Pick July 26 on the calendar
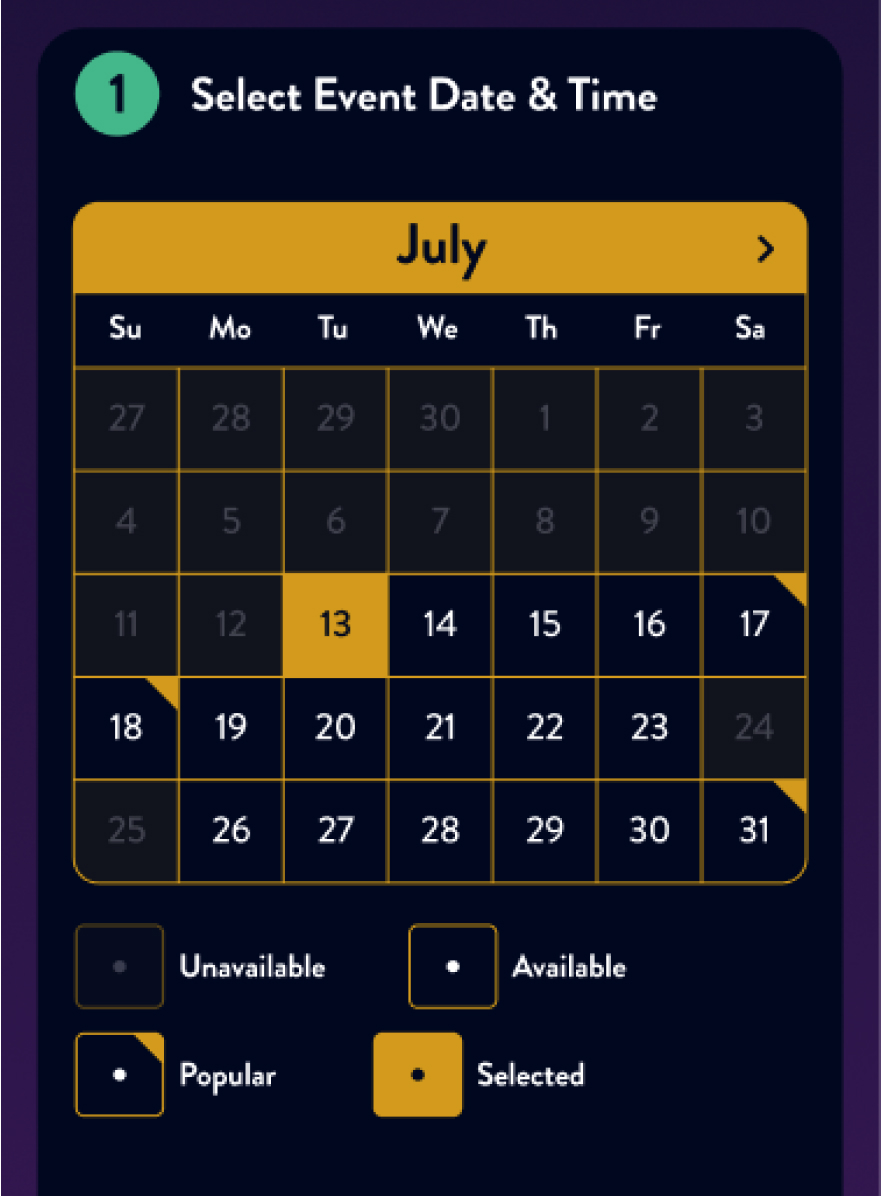 (231, 831)
